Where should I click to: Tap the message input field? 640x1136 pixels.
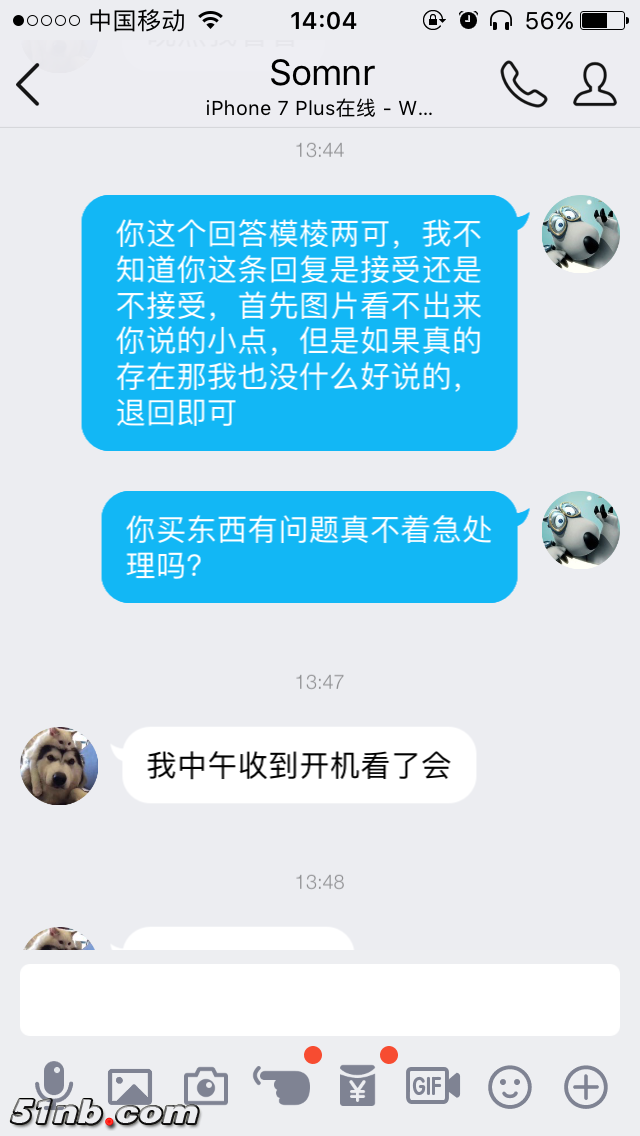pyautogui.click(x=320, y=999)
